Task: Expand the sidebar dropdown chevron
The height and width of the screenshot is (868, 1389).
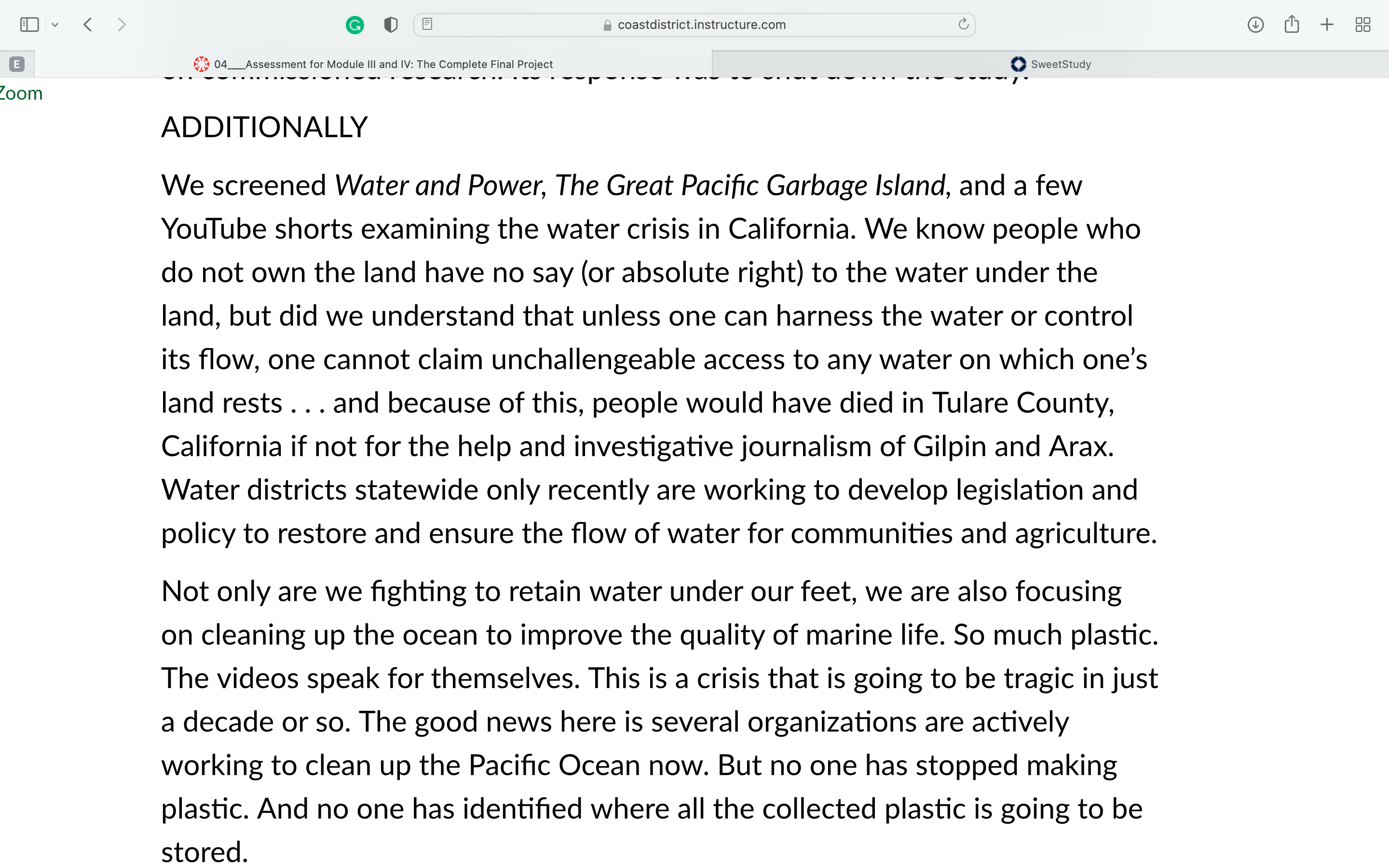Action: tap(55, 25)
